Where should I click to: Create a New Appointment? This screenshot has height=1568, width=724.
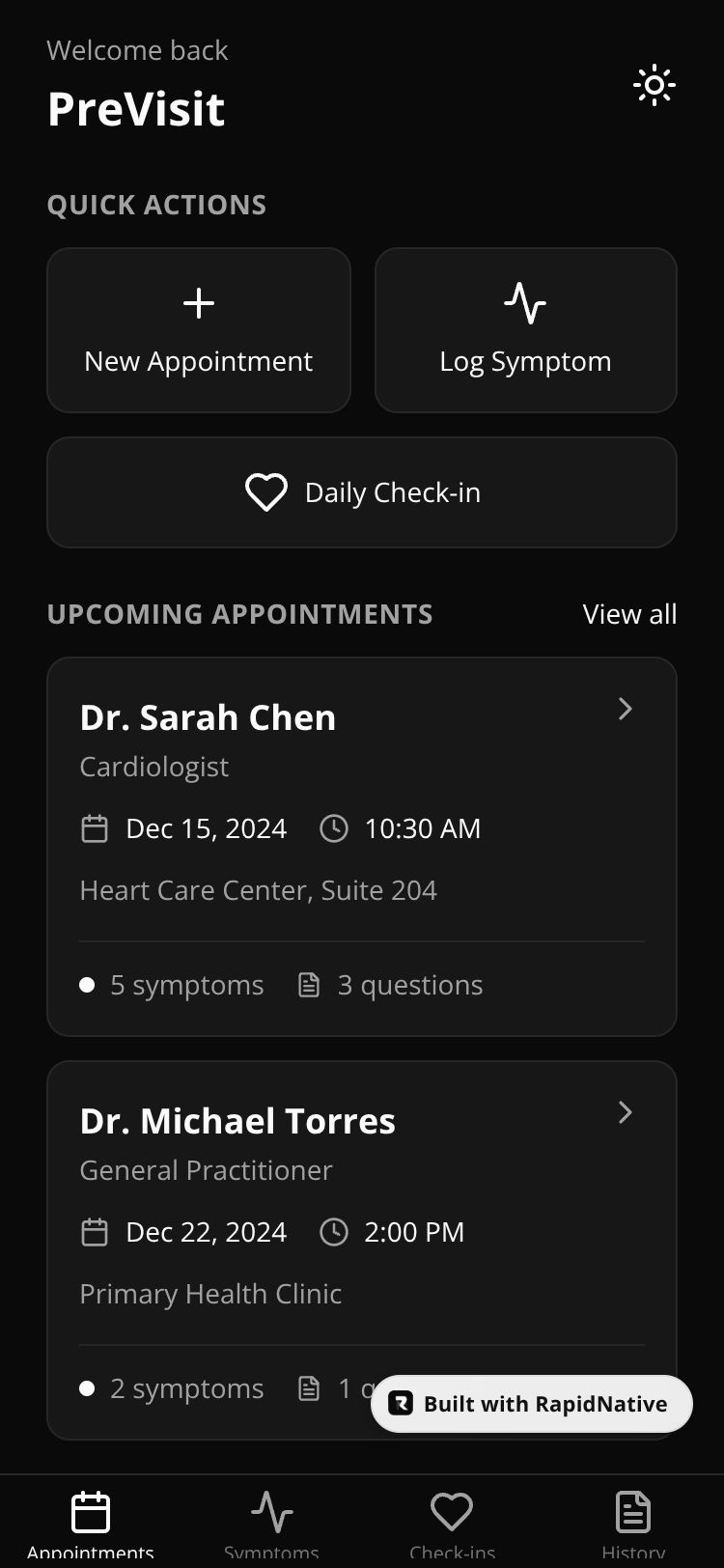pos(199,330)
